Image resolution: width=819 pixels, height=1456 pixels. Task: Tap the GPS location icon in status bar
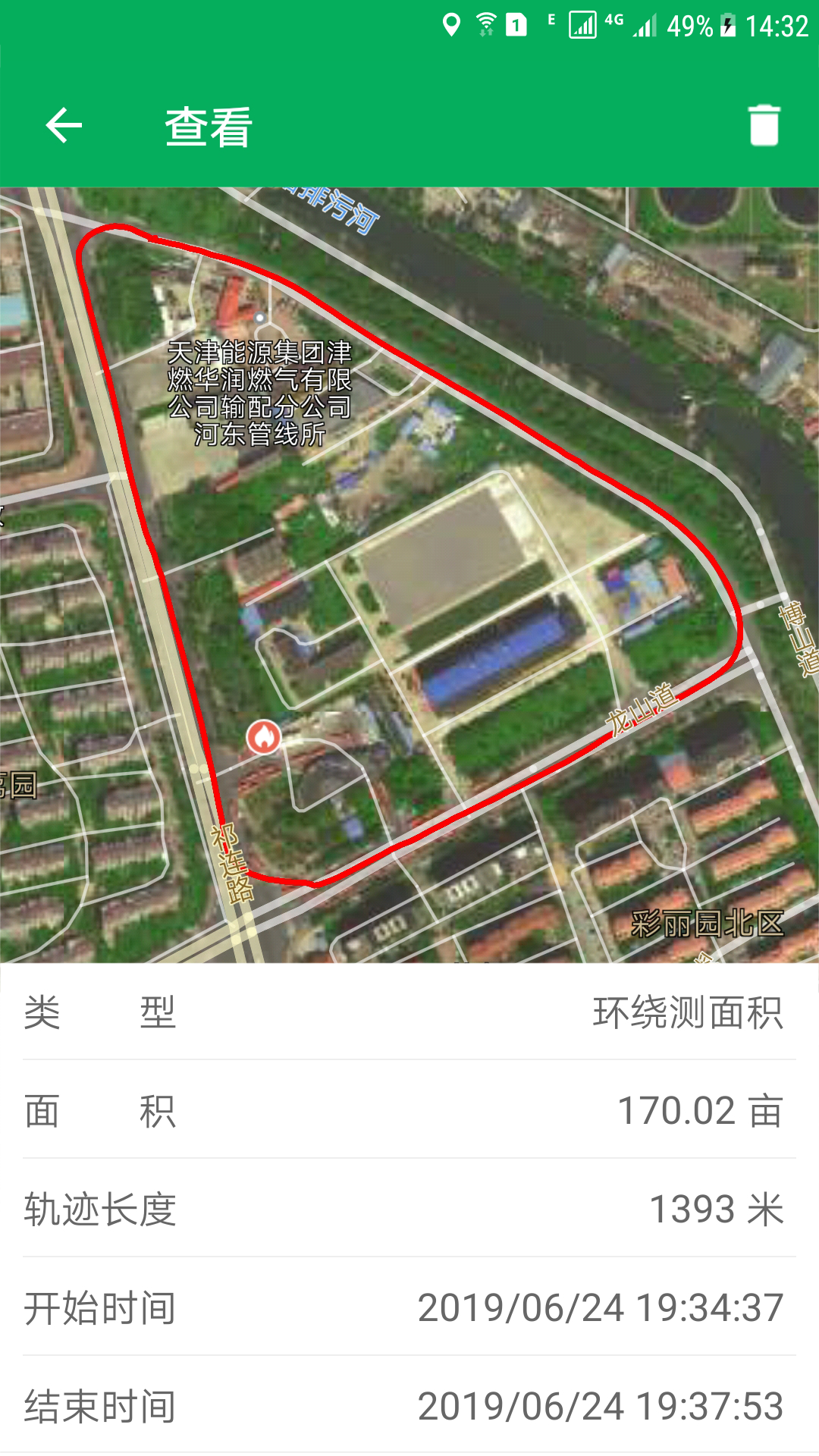point(453,24)
